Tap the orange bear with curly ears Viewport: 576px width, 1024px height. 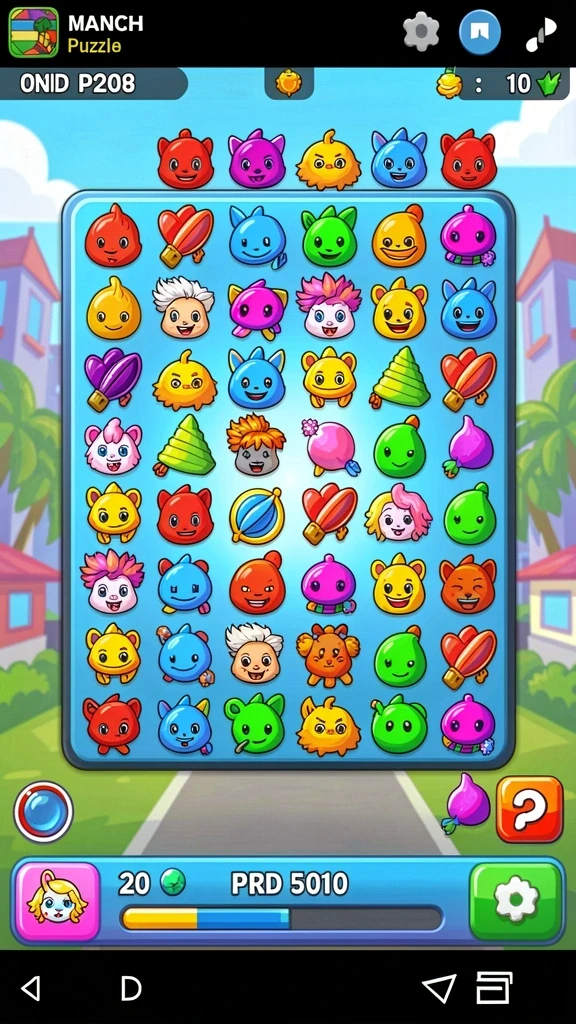coord(328,655)
